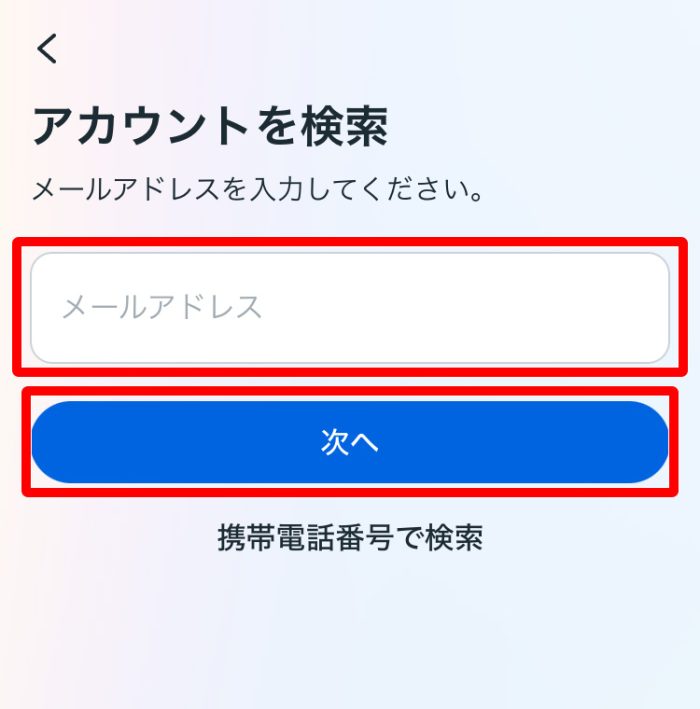Open 携帯電話番号で検索 option
The height and width of the screenshot is (709, 700).
pos(350,538)
